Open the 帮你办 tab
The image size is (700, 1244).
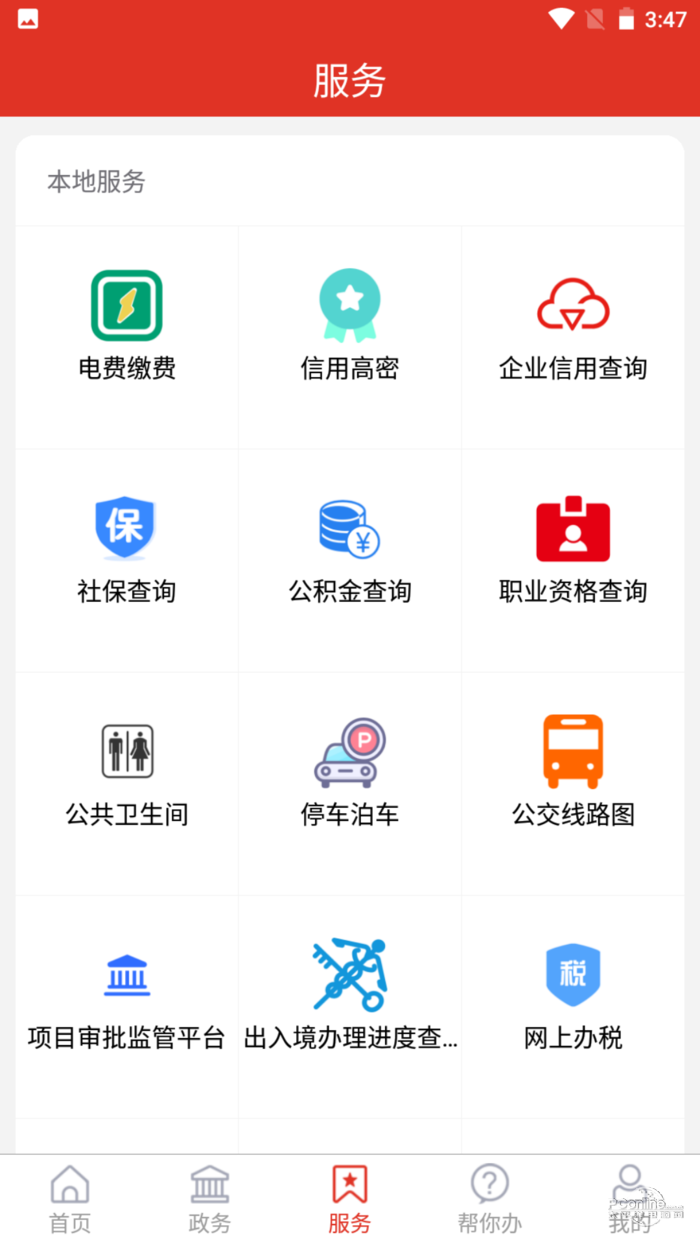tap(490, 1199)
